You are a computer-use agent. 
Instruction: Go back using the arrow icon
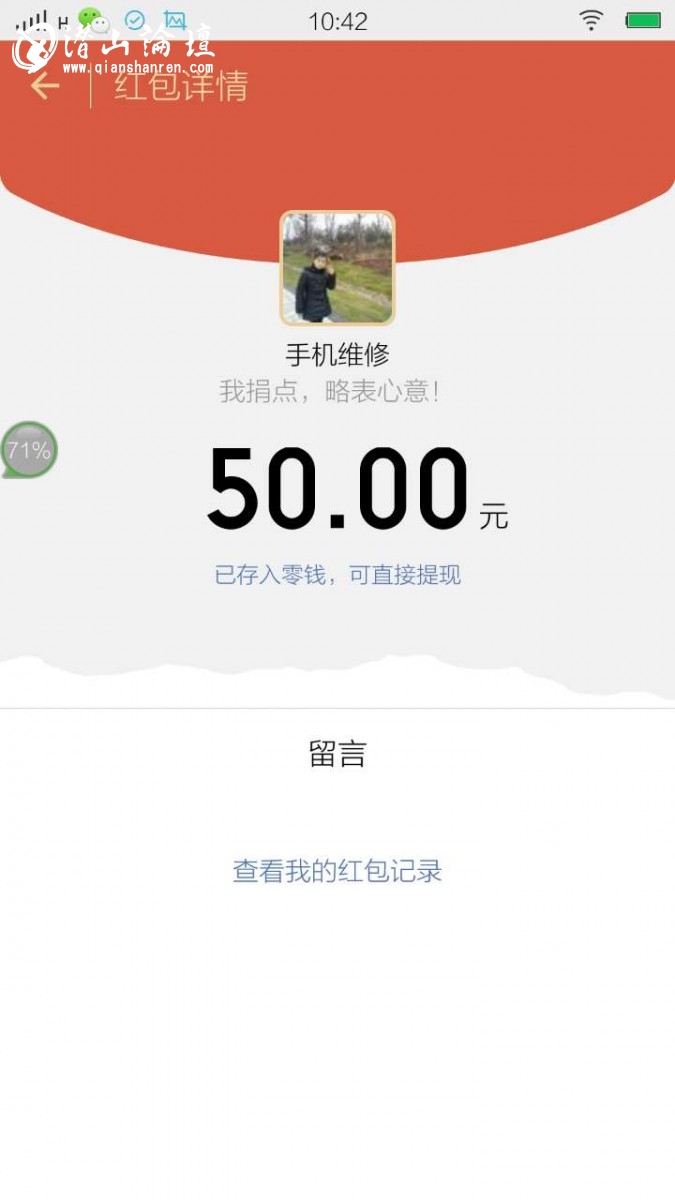tap(45, 86)
